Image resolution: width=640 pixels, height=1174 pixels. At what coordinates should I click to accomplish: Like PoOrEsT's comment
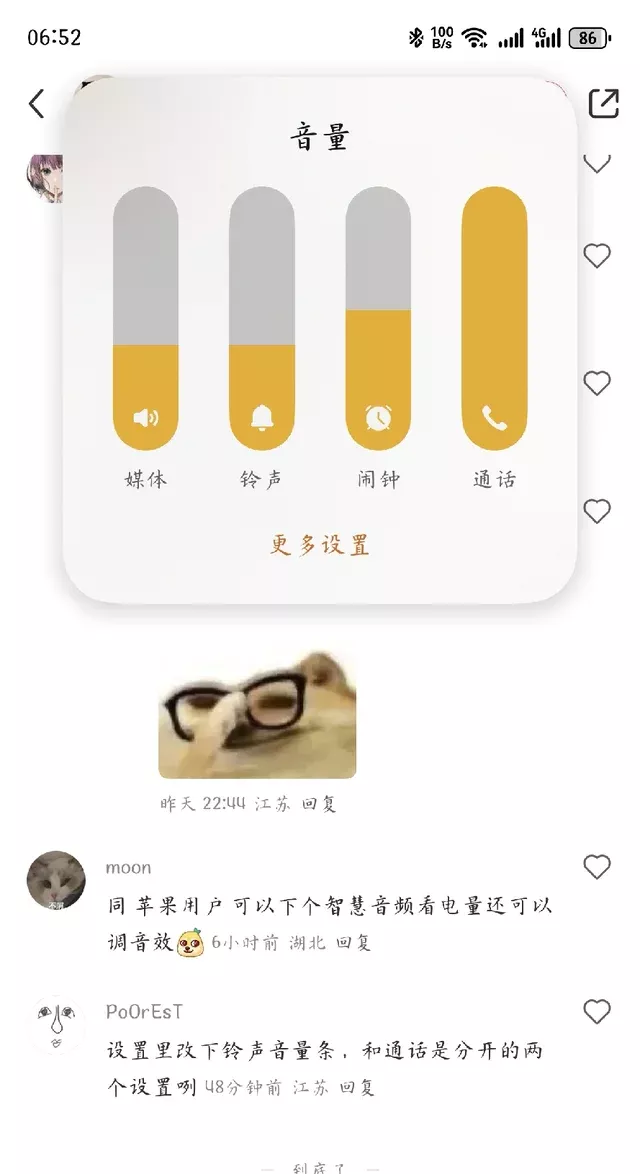pyautogui.click(x=597, y=1012)
